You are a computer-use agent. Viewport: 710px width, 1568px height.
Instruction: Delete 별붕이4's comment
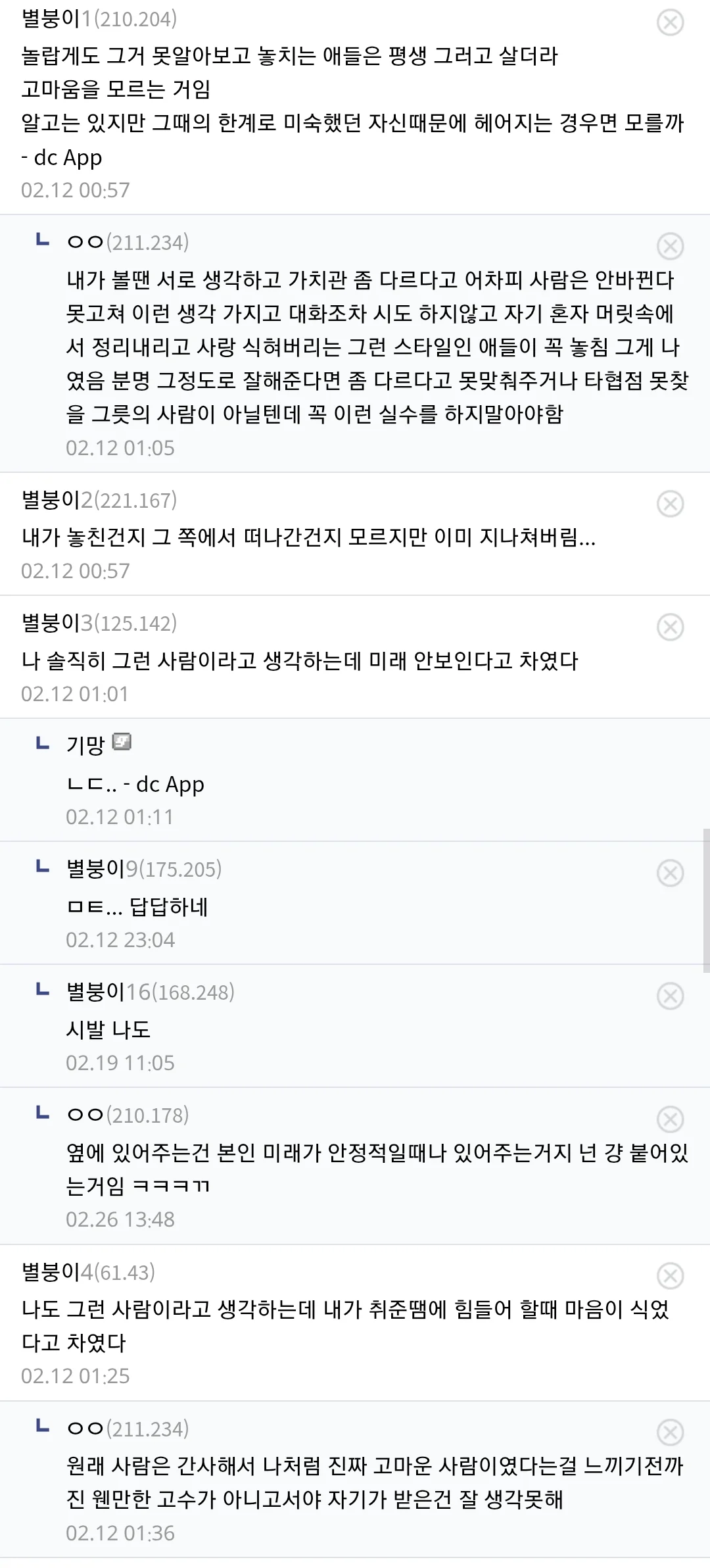(x=670, y=1277)
